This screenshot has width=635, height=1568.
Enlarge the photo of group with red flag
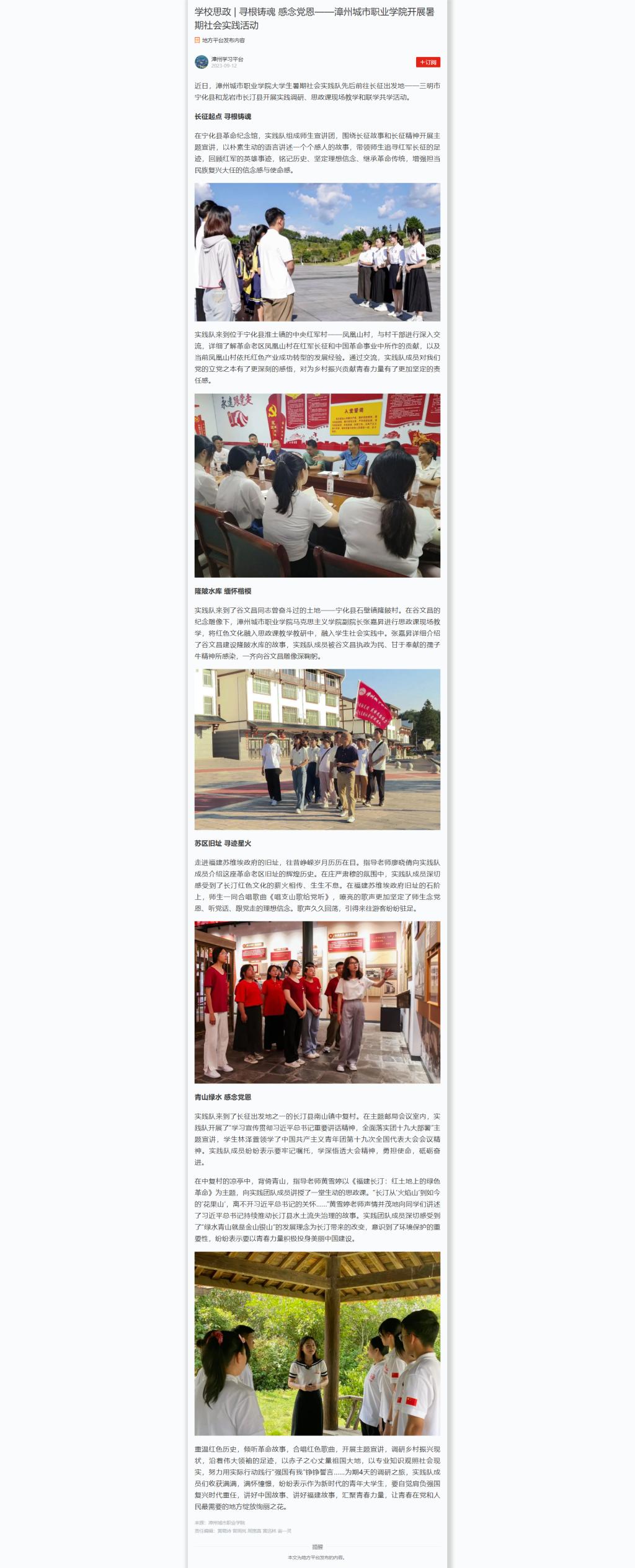[x=317, y=749]
